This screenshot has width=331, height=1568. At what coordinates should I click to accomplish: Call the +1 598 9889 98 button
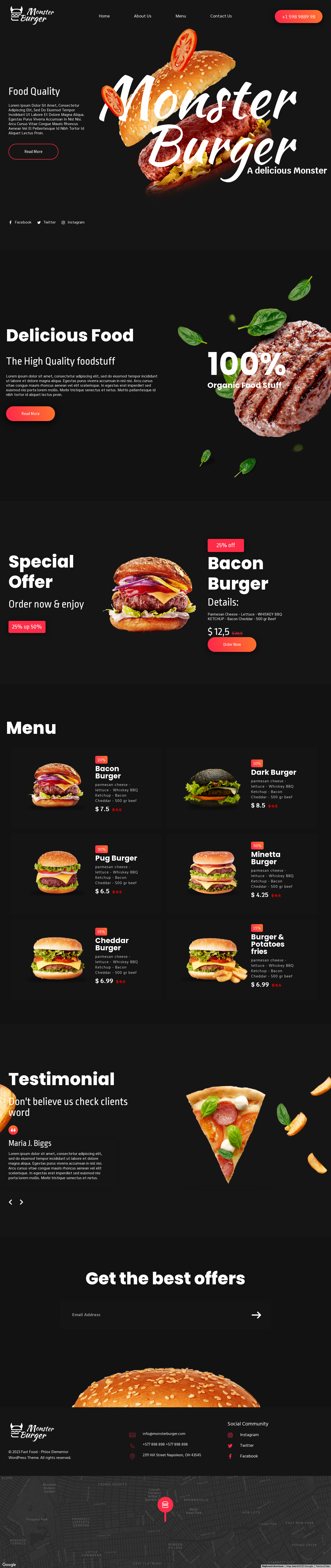click(x=298, y=17)
